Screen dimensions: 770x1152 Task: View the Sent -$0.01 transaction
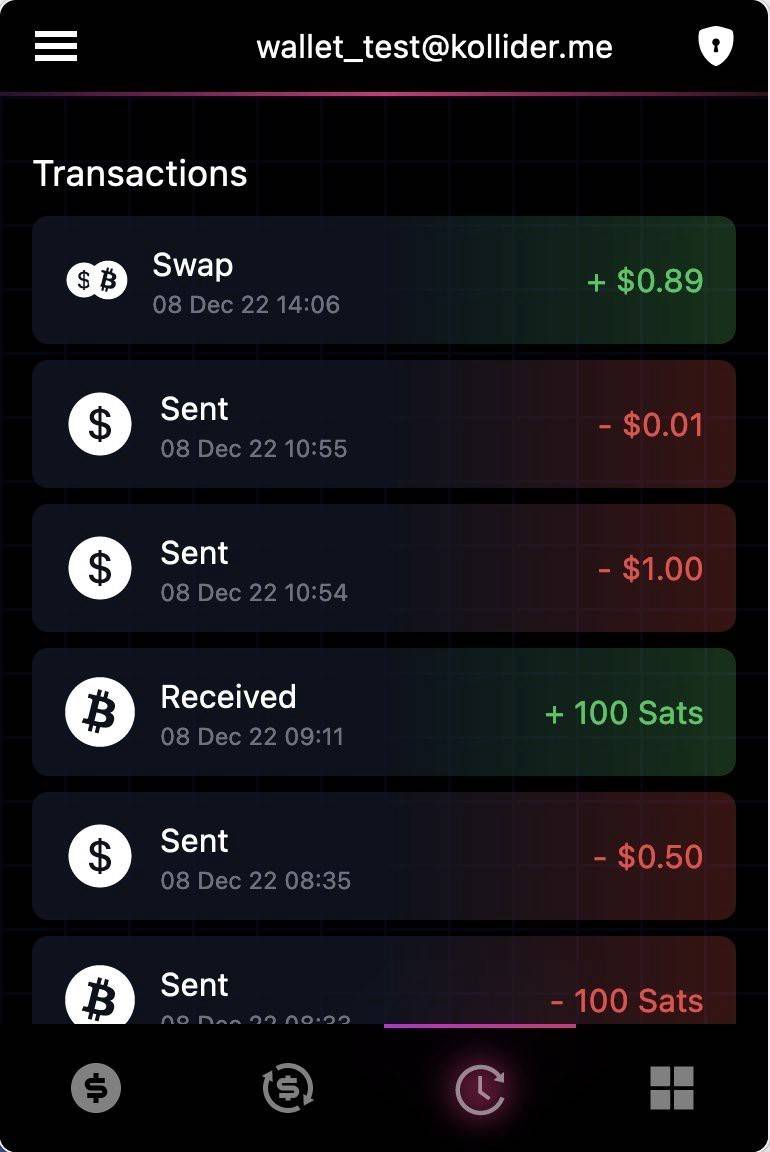(384, 424)
